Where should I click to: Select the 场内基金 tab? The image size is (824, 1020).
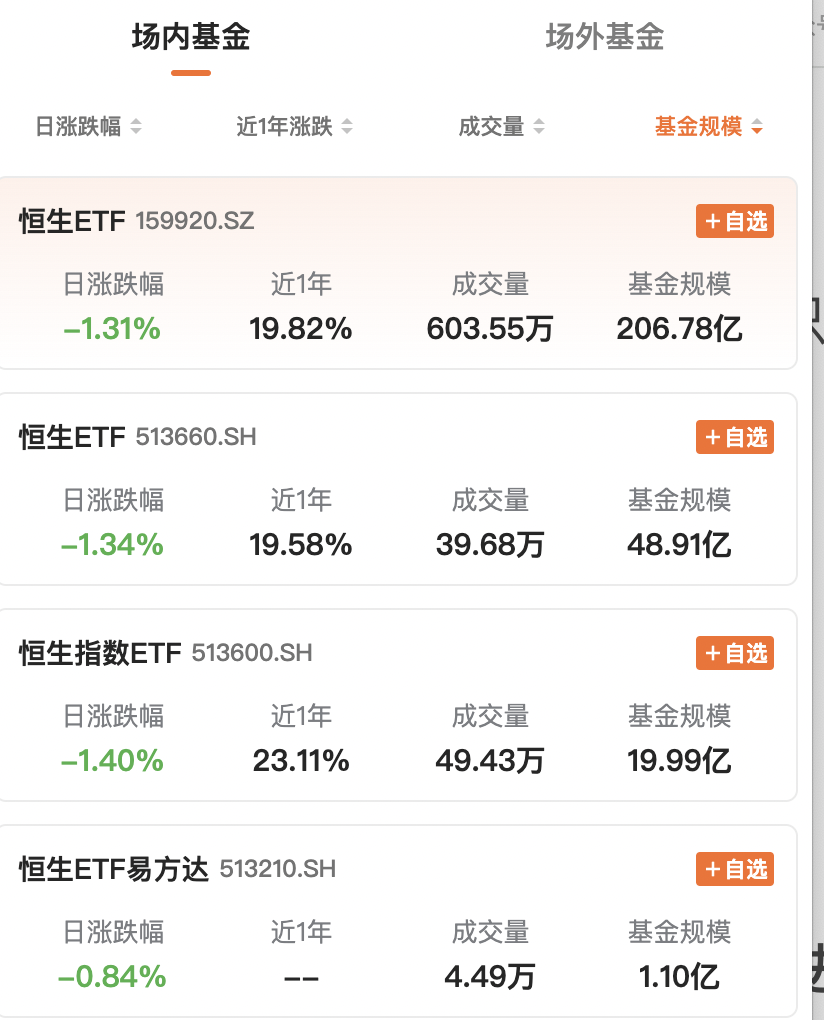190,38
